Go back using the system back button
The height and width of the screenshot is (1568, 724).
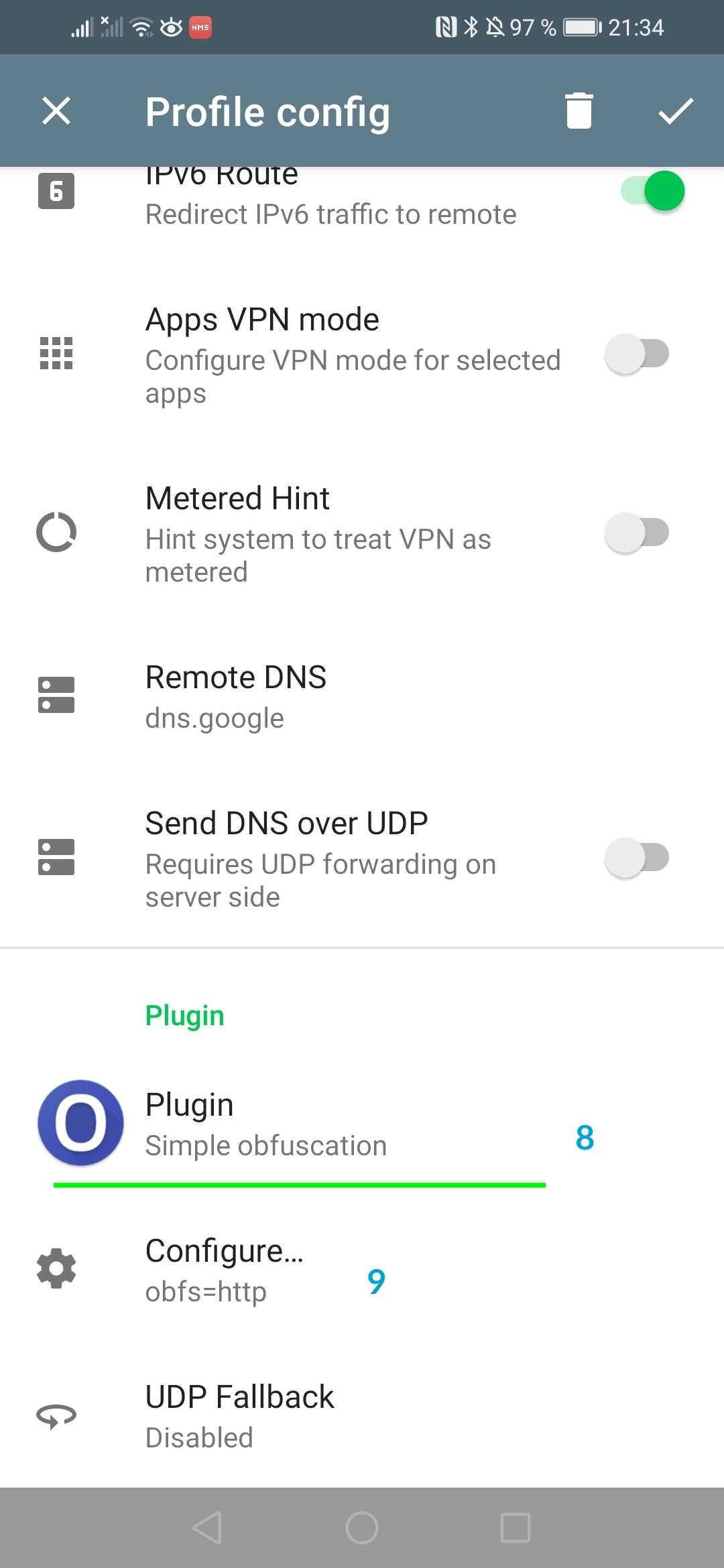coord(207,1528)
